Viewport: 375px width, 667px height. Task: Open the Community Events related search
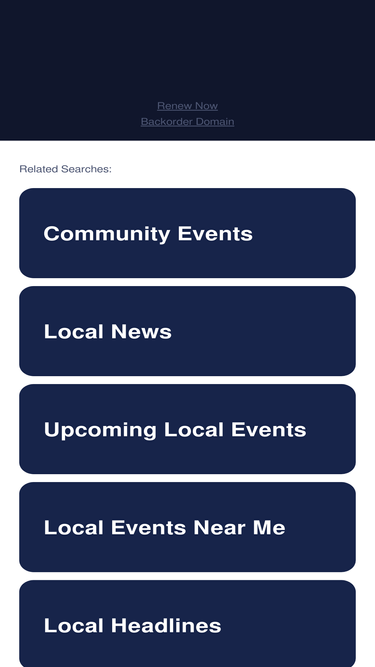coord(188,233)
